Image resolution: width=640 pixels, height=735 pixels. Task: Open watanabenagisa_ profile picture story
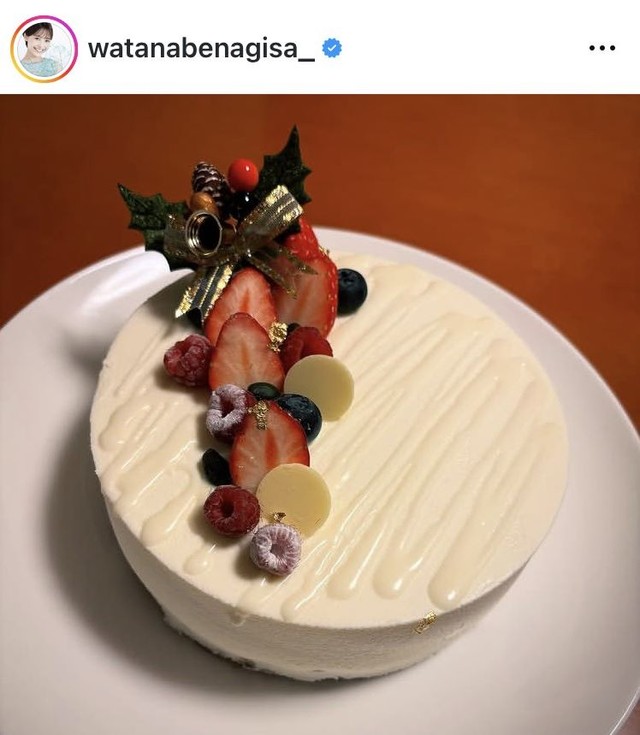click(43, 49)
